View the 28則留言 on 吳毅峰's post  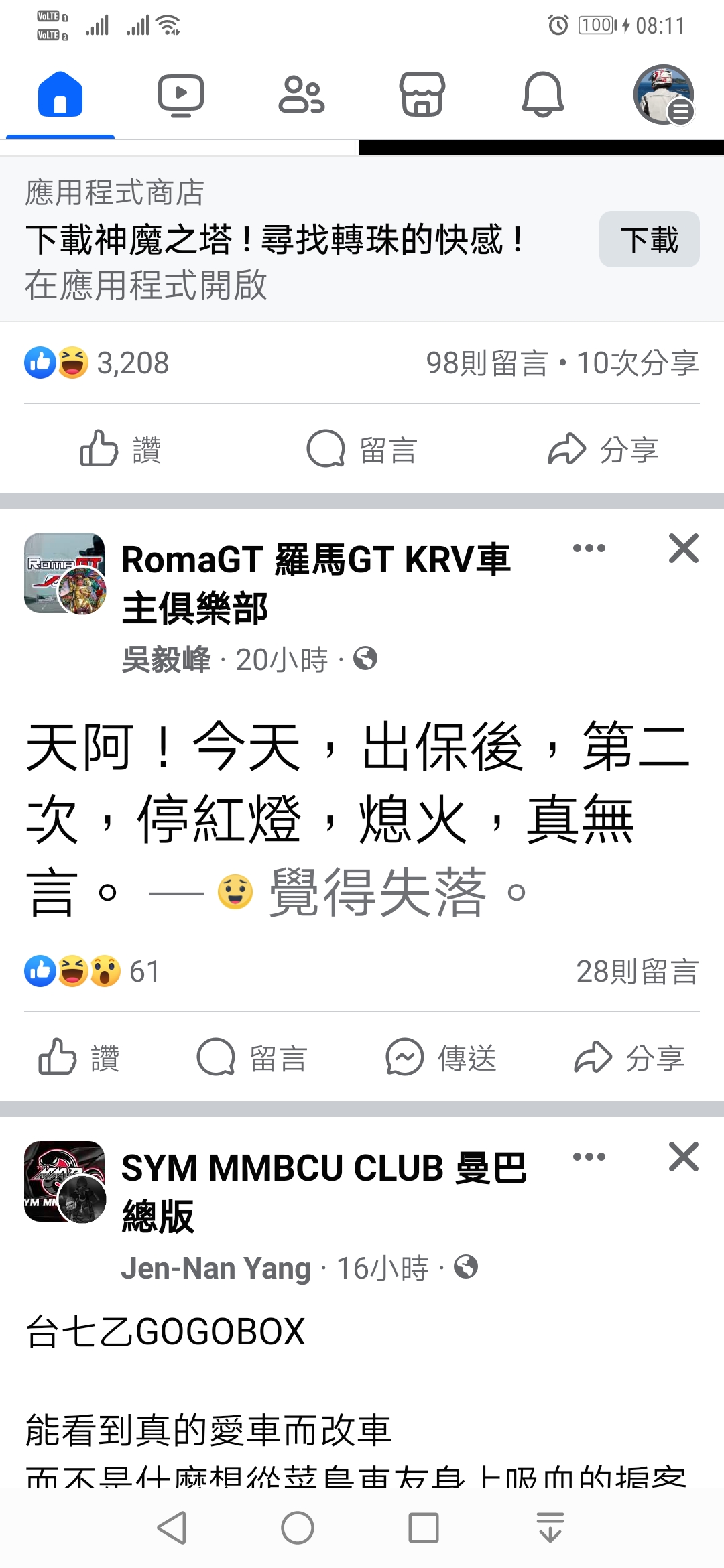pyautogui.click(x=637, y=972)
